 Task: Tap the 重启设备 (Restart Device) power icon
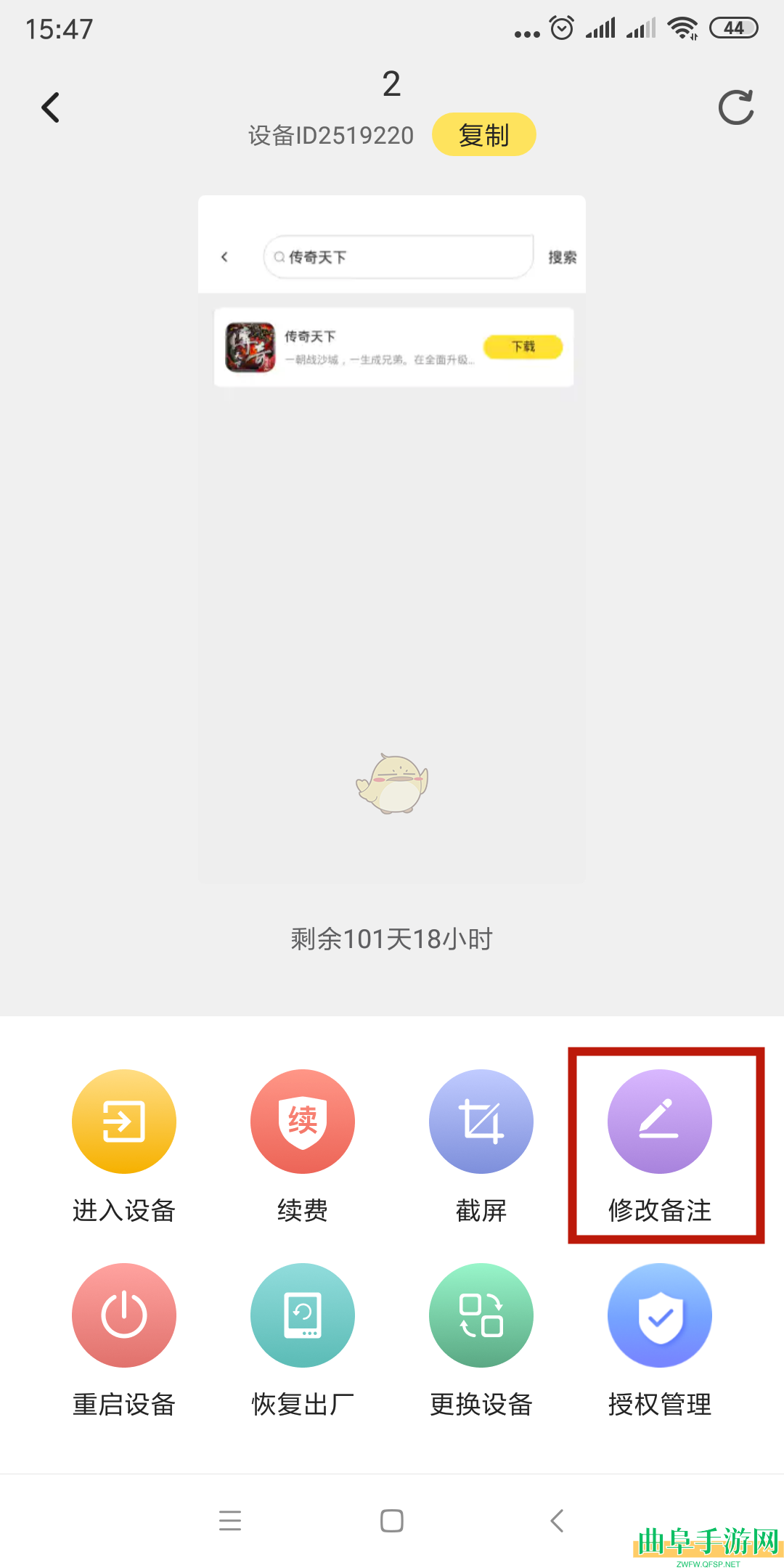point(123,1315)
